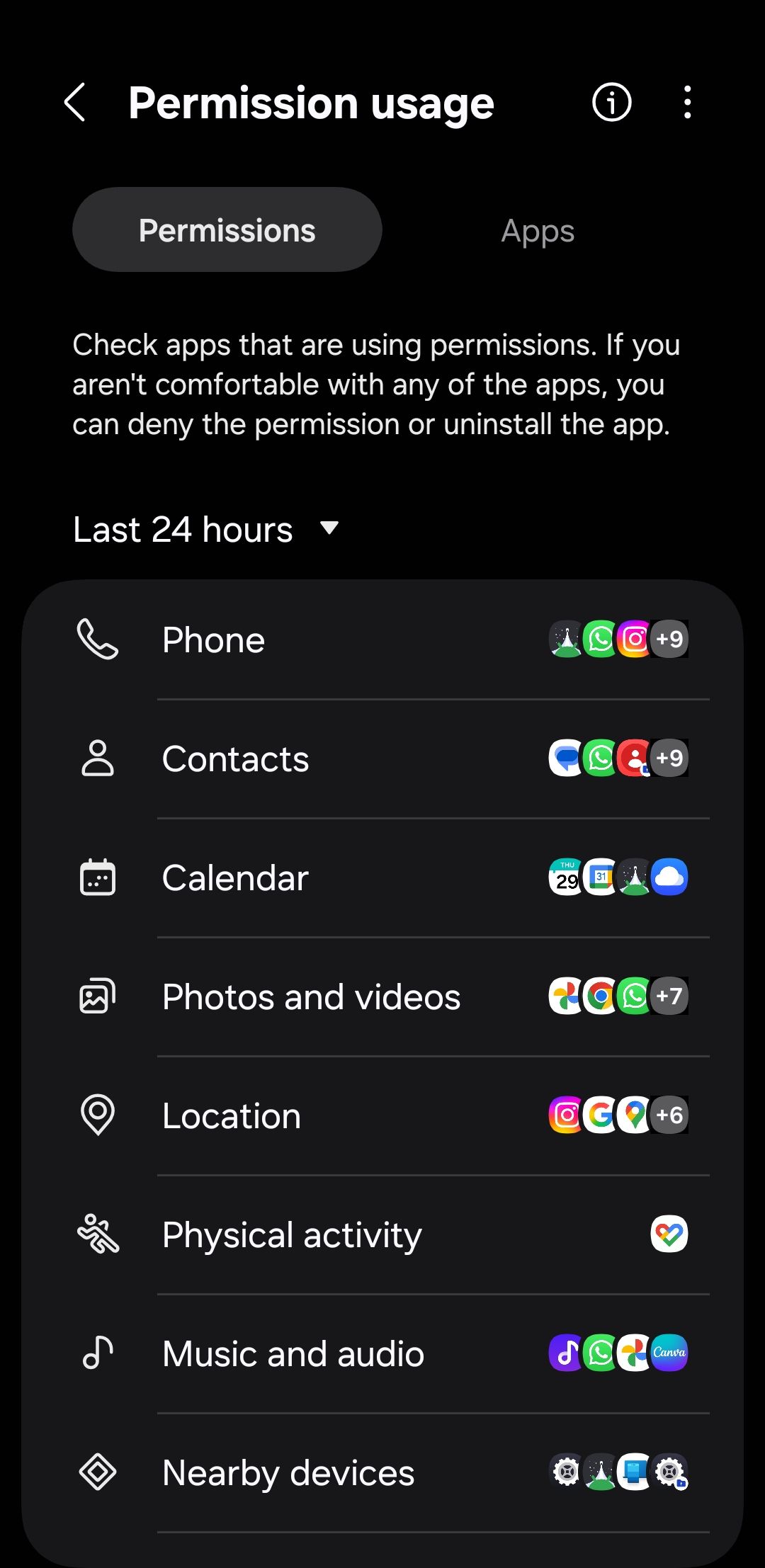765x1568 pixels.
Task: Tap the Google Fit icon in Physical activity
Action: pyautogui.click(x=668, y=1233)
